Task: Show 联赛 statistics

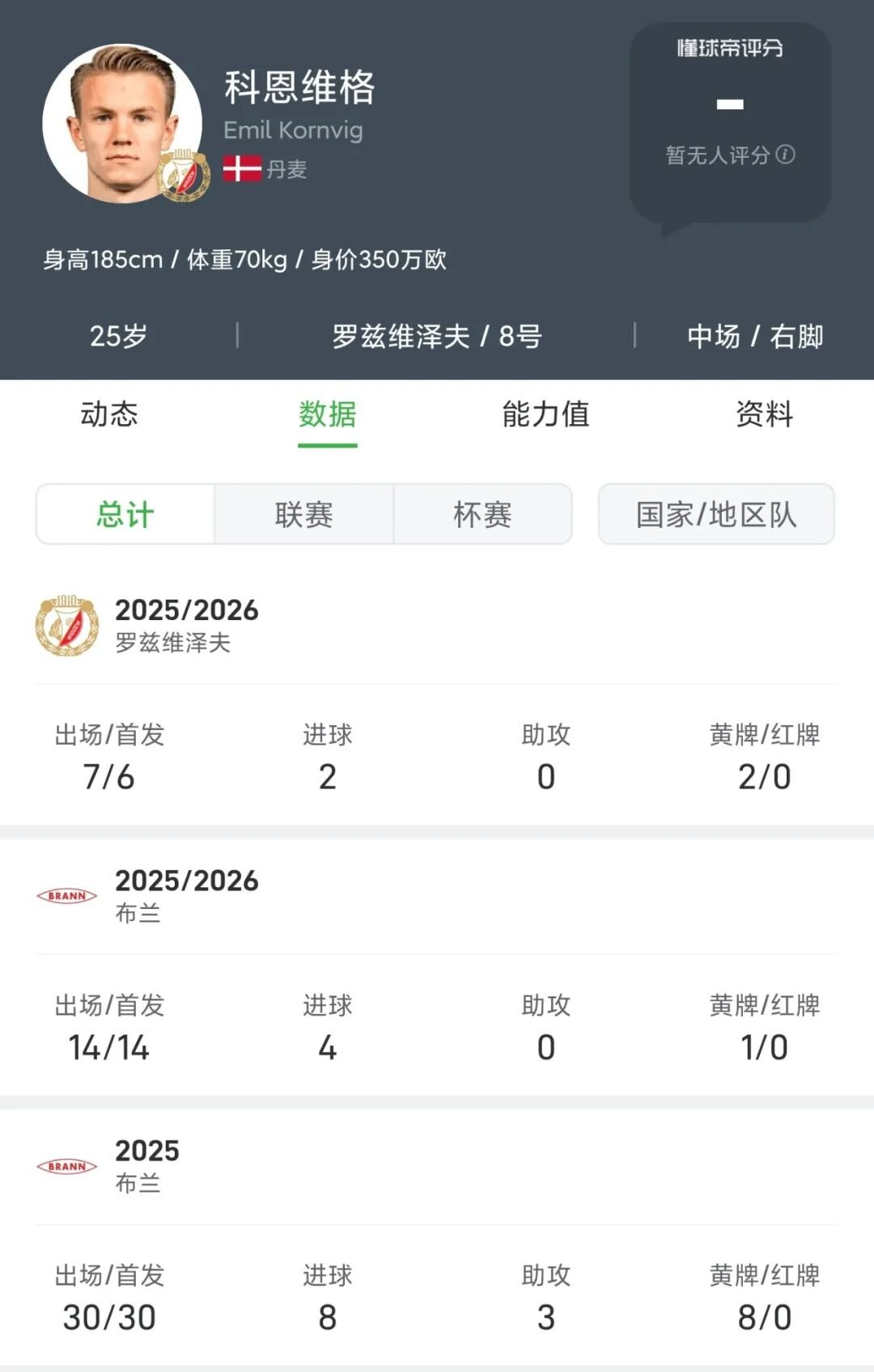Action: [x=304, y=515]
